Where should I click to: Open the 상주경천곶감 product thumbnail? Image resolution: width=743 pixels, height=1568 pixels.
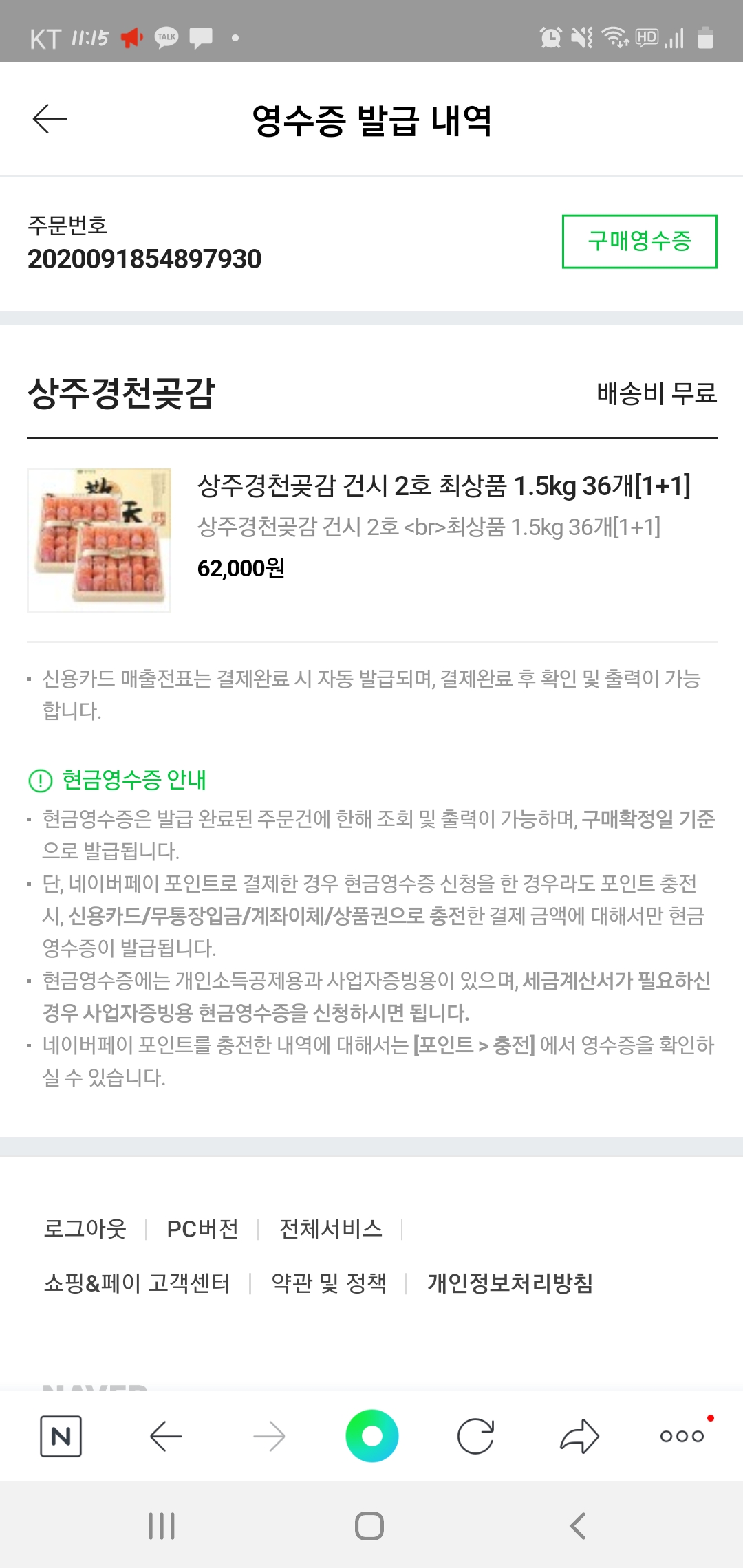[x=99, y=541]
